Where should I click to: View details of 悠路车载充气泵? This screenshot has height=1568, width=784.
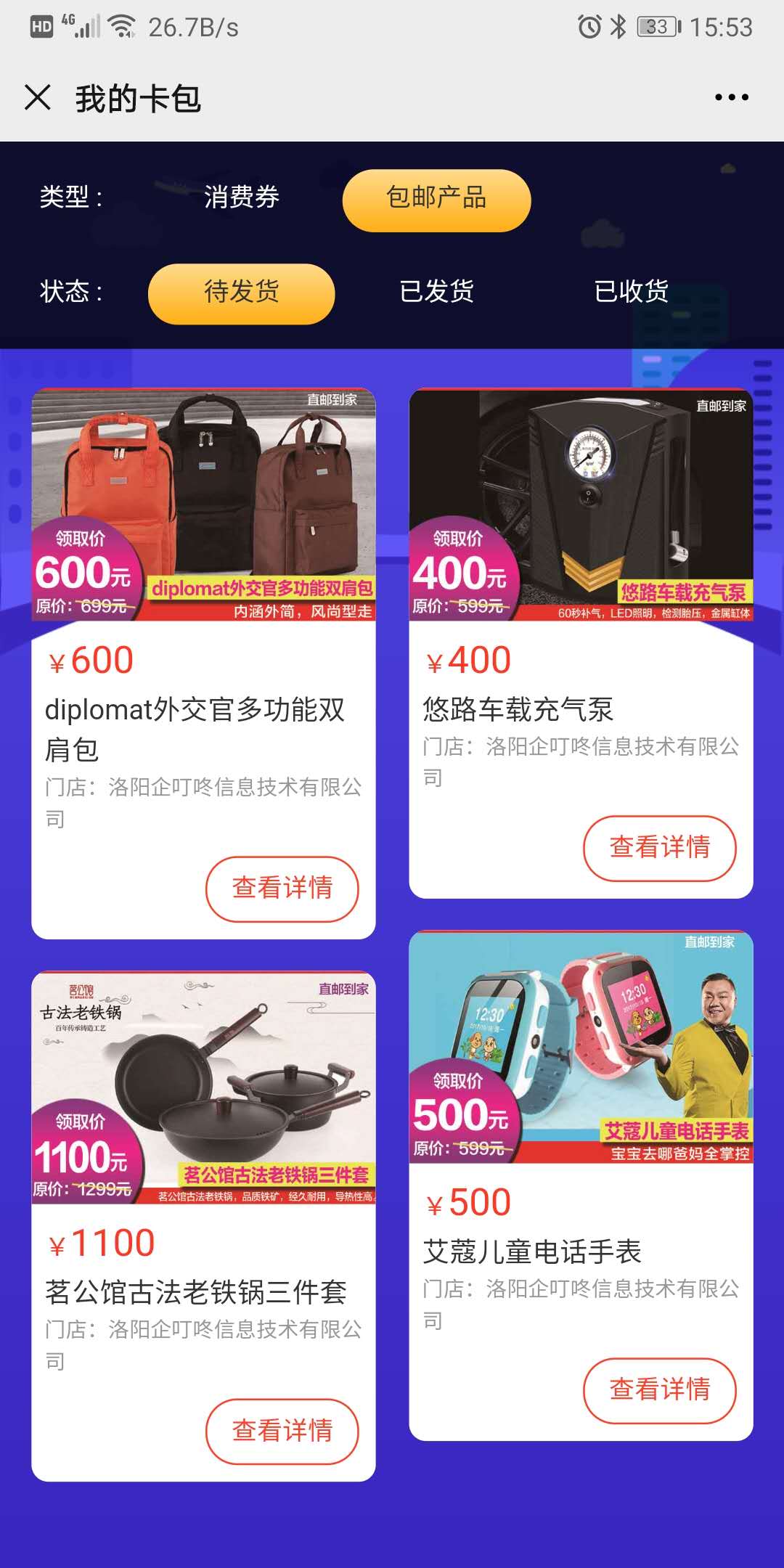click(659, 848)
